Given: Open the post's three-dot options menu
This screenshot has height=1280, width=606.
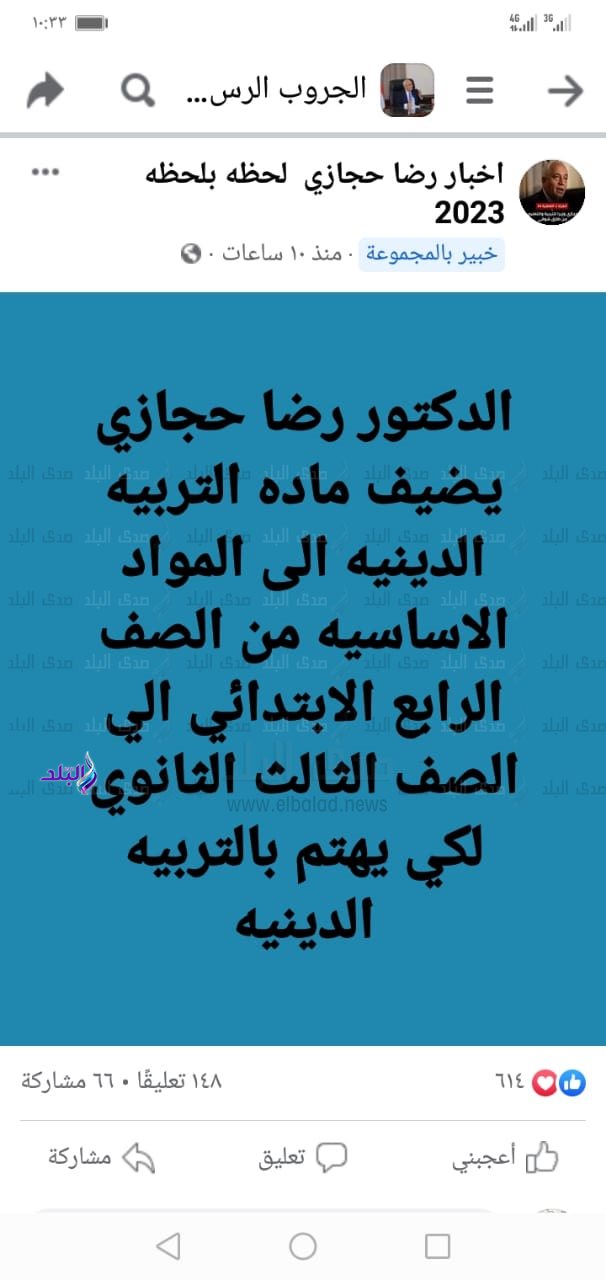Looking at the screenshot, I should tap(45, 172).
